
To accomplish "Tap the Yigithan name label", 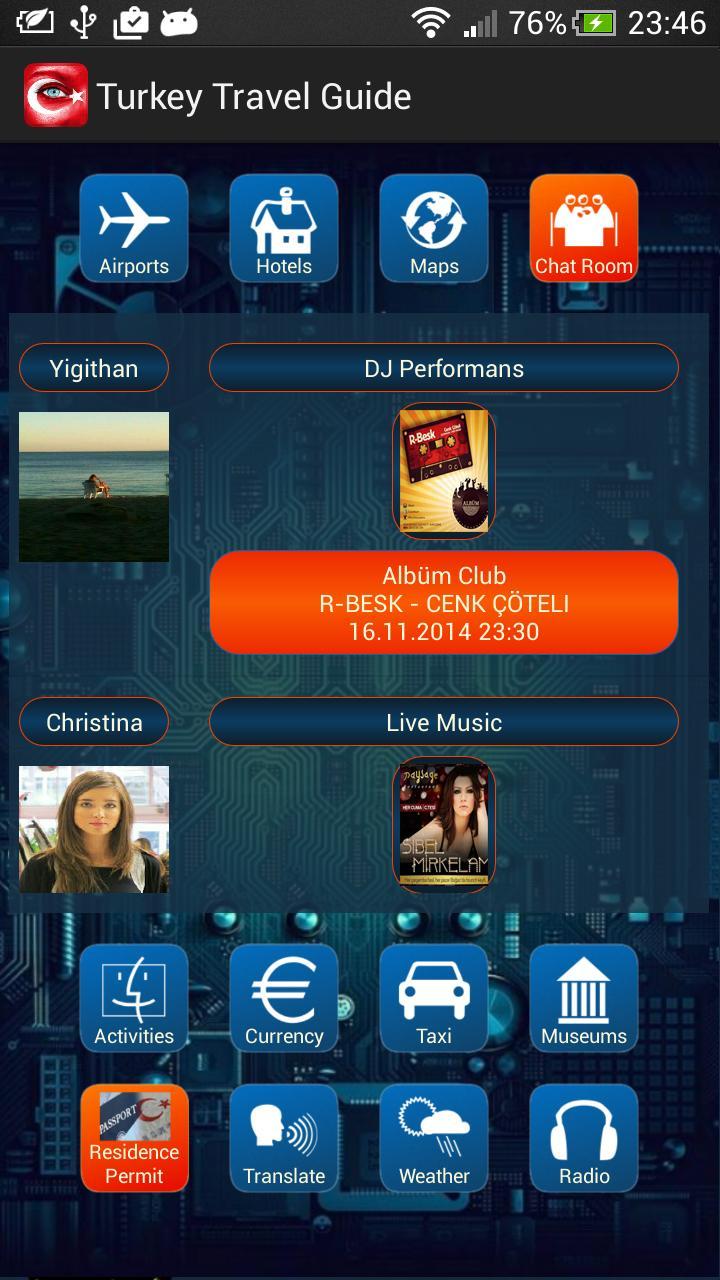I will click(94, 368).
